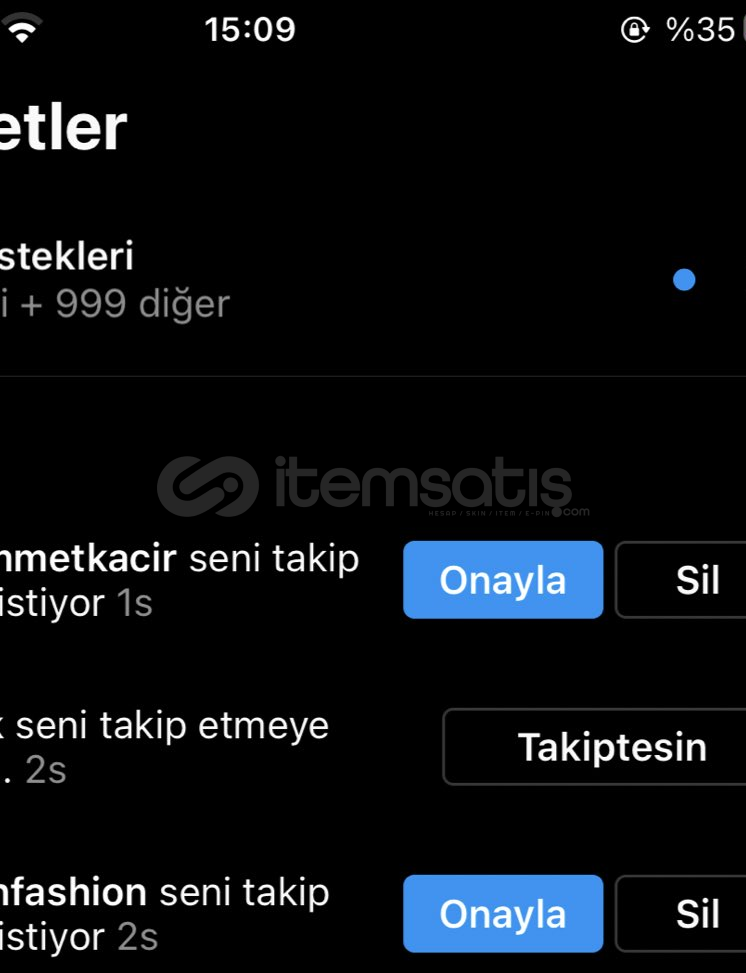Delete the nfashion follow request with Sil
The width and height of the screenshot is (746, 973).
click(x=690, y=914)
